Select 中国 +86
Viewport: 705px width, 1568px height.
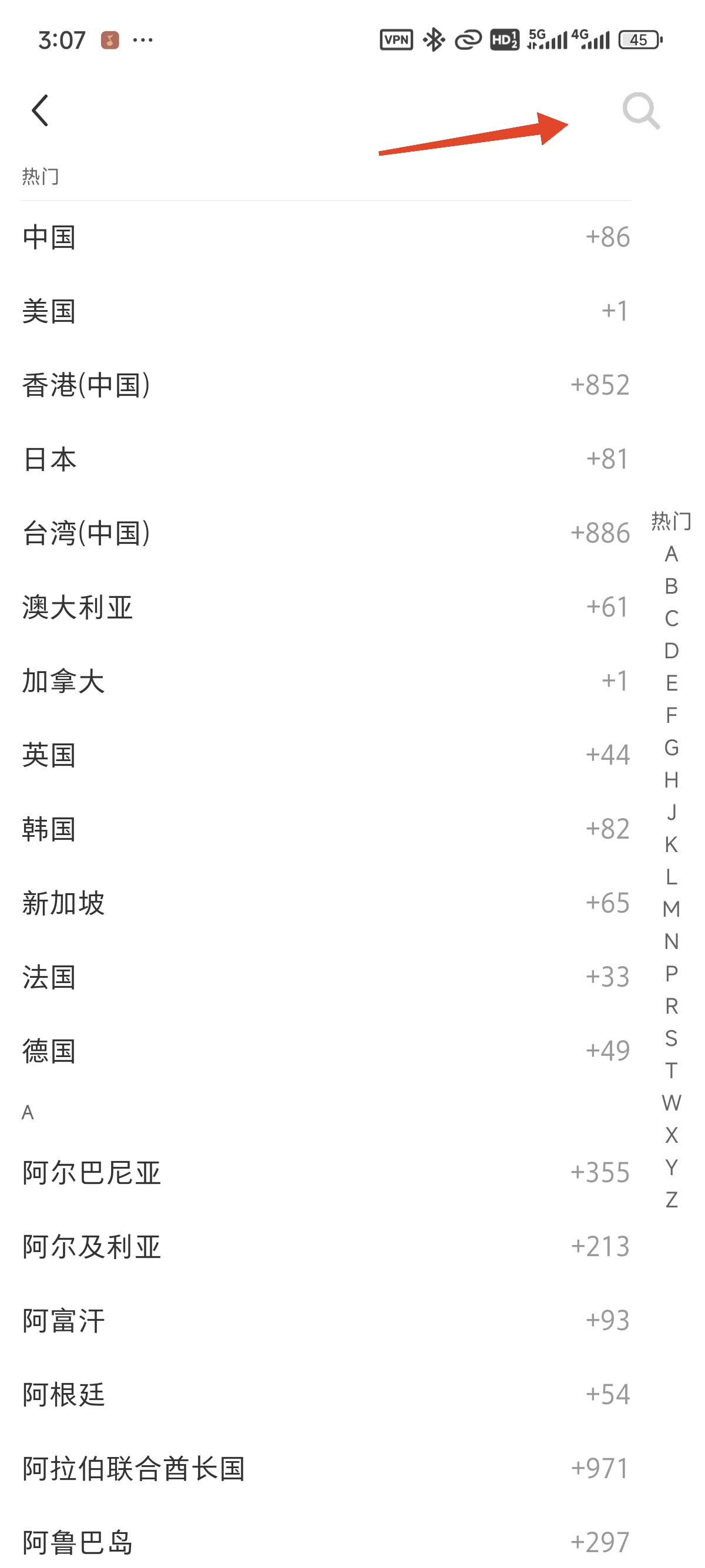coord(325,237)
